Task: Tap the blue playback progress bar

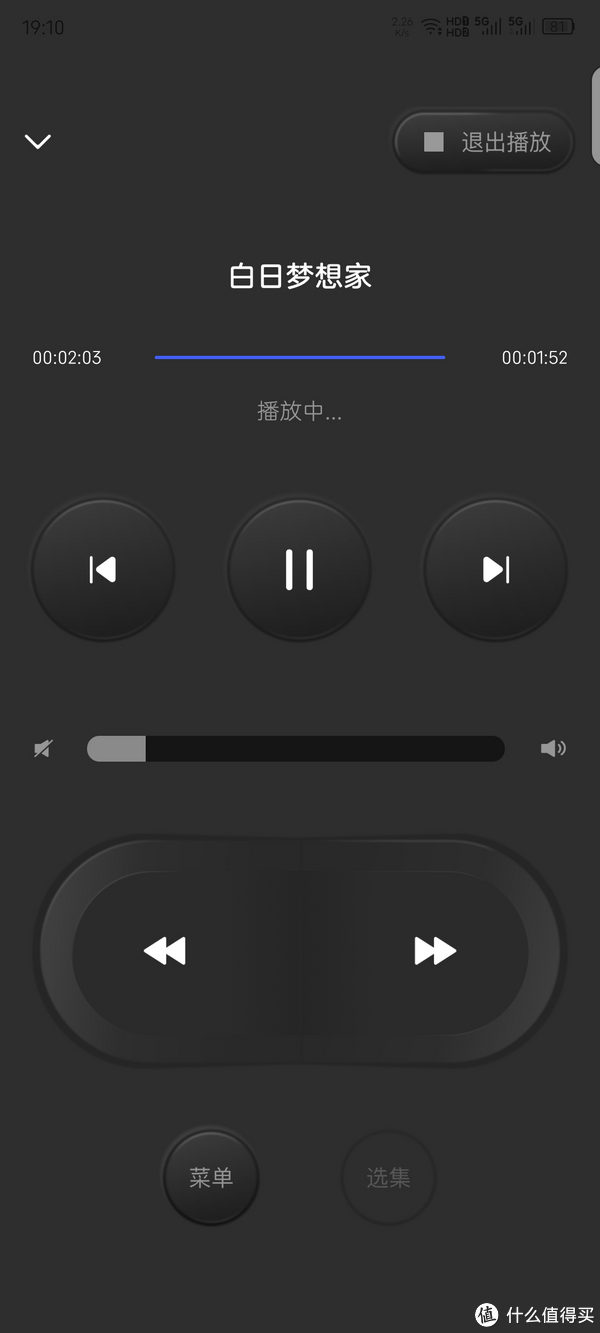Action: coord(300,357)
